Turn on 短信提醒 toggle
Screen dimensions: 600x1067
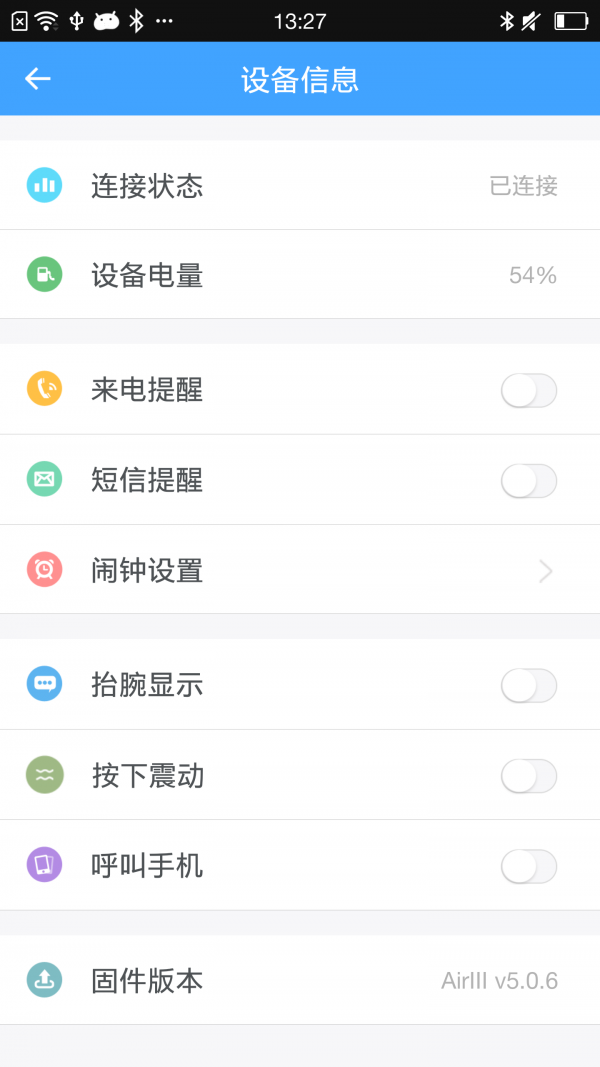point(529,481)
